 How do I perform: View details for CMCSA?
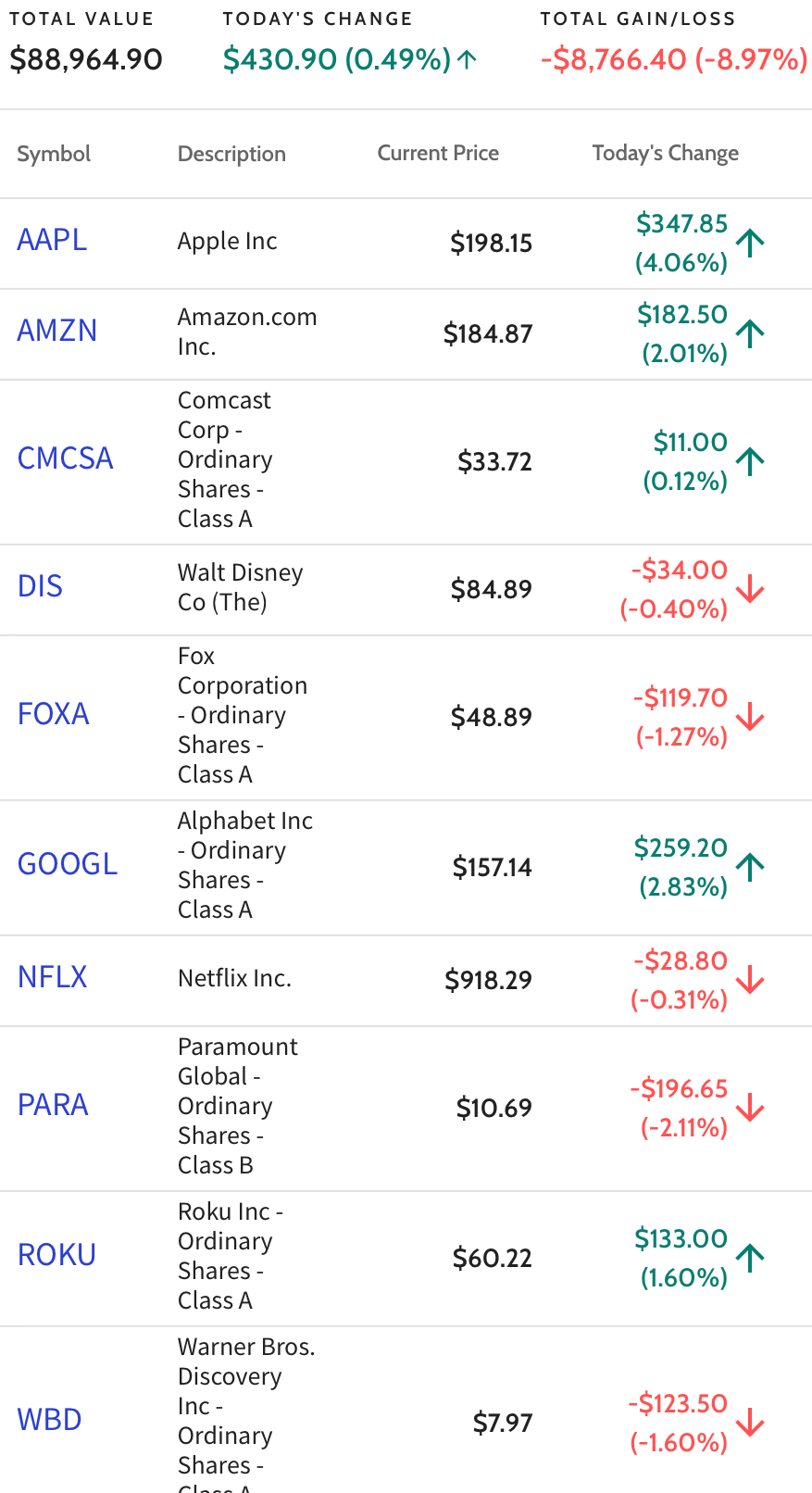coord(66,458)
